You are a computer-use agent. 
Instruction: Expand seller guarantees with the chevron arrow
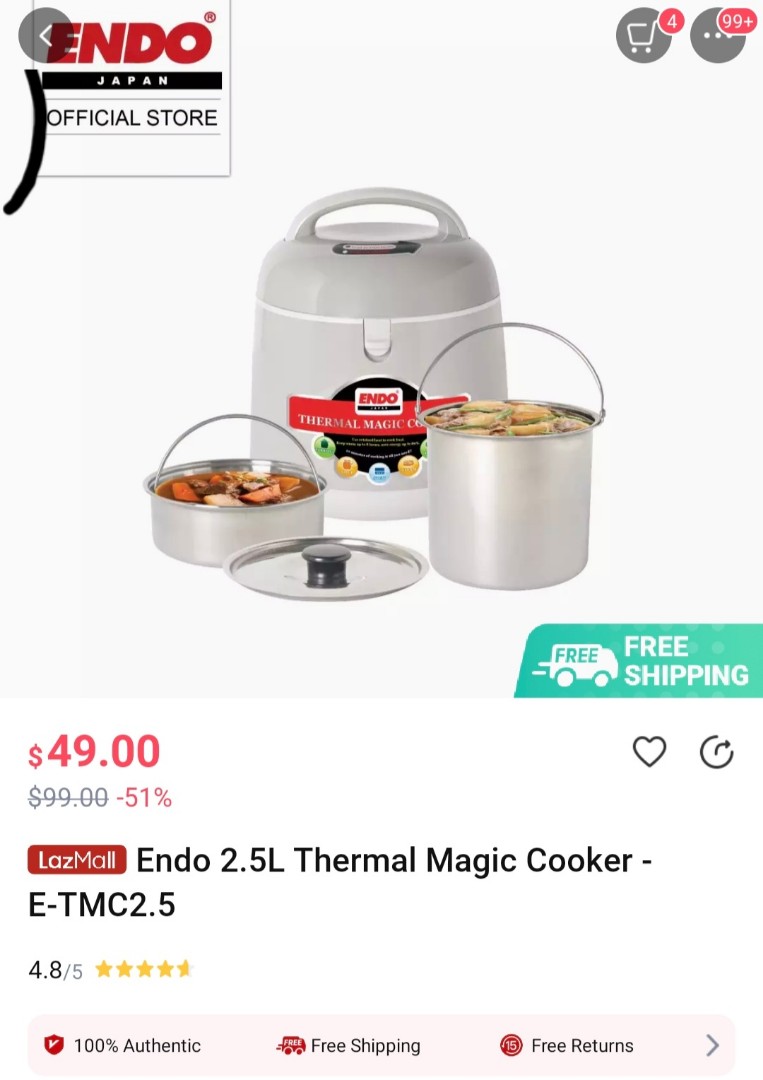(713, 1045)
